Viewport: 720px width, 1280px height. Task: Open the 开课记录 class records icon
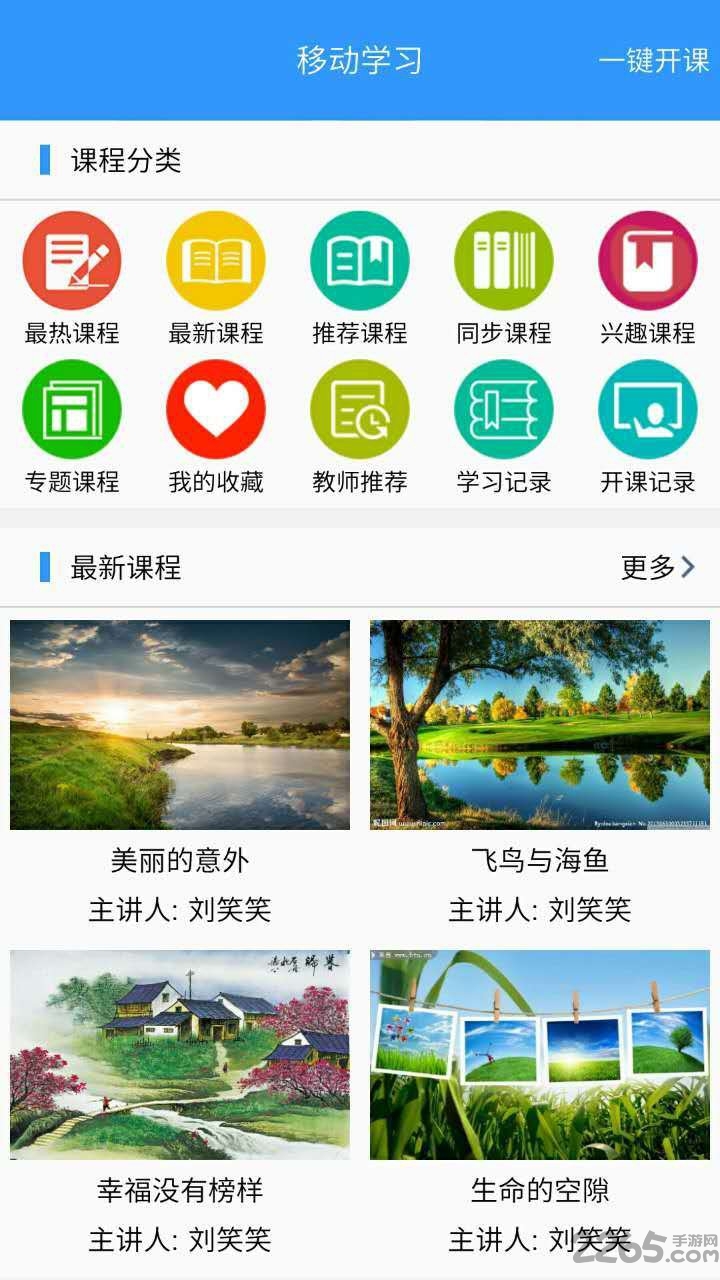click(x=647, y=409)
